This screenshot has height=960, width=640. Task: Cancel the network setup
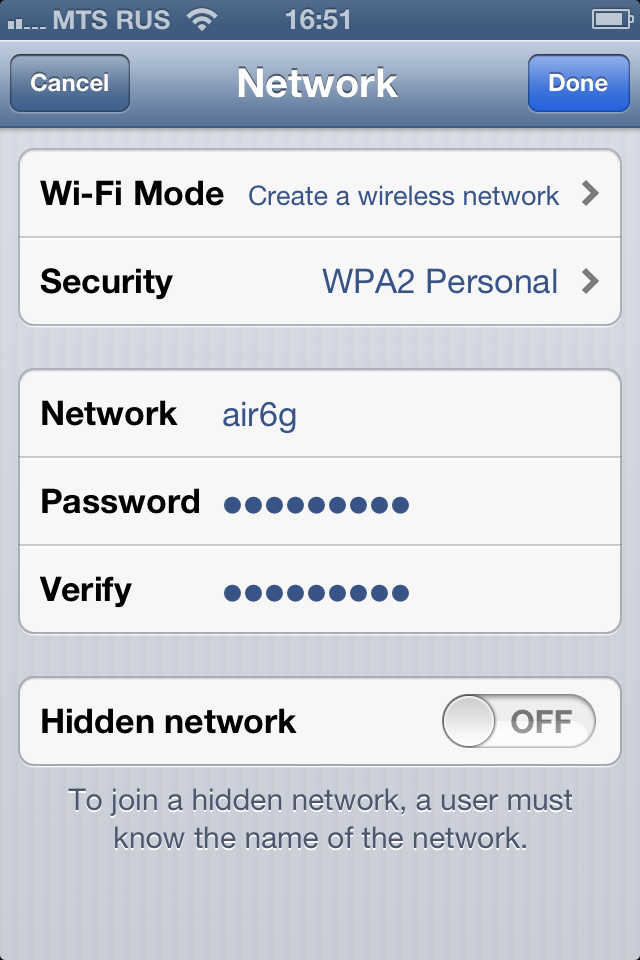click(70, 83)
